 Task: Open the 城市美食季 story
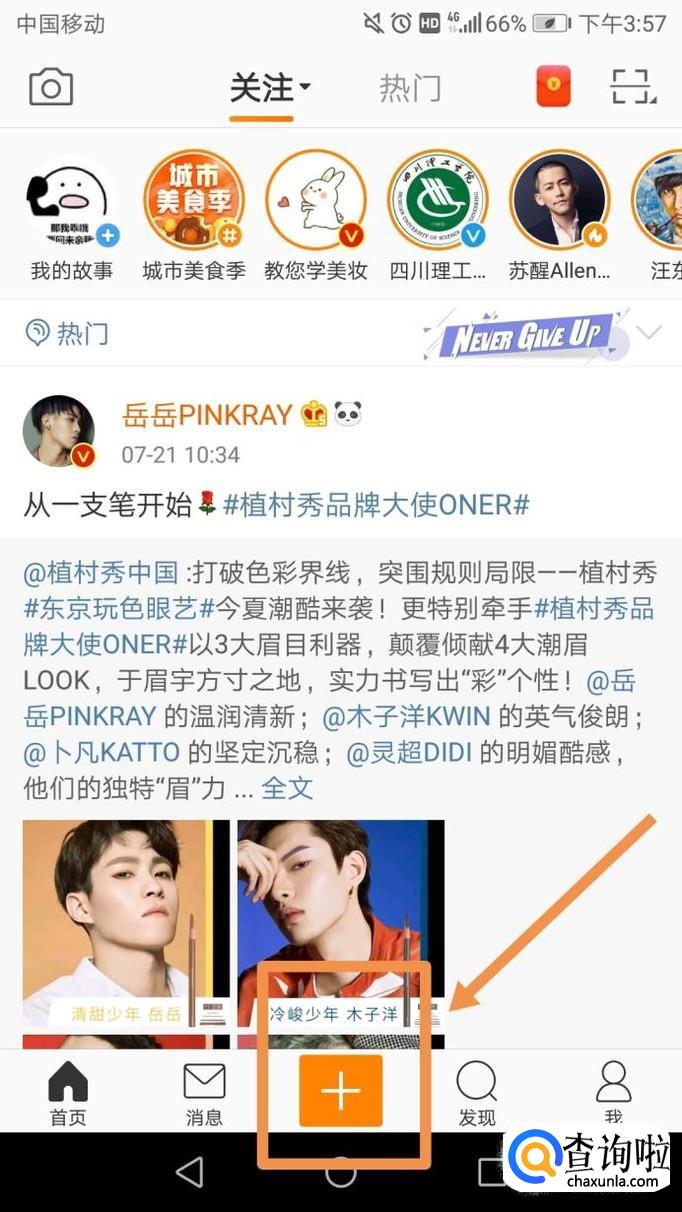[x=193, y=203]
